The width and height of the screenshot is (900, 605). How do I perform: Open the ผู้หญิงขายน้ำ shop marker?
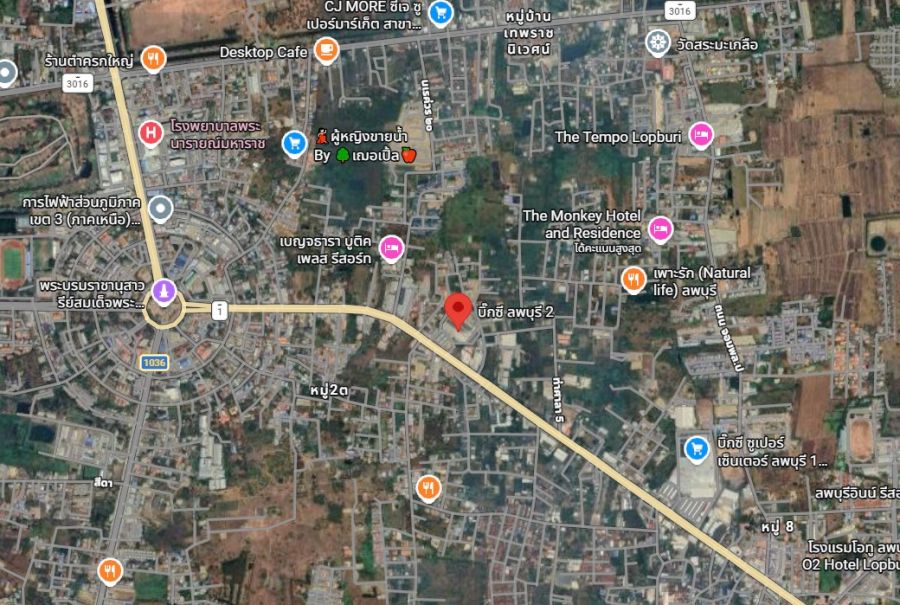294,144
